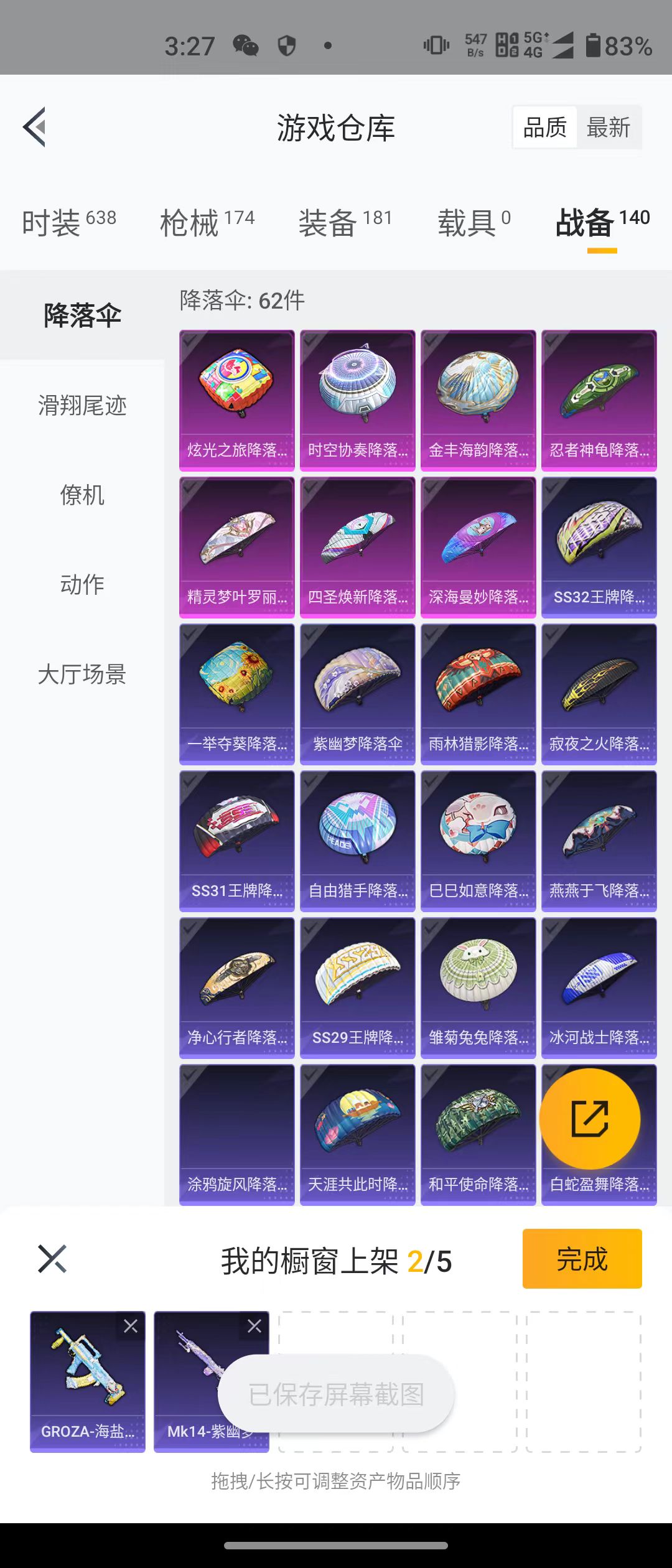Select the 滑翔尾迹 category

(82, 406)
